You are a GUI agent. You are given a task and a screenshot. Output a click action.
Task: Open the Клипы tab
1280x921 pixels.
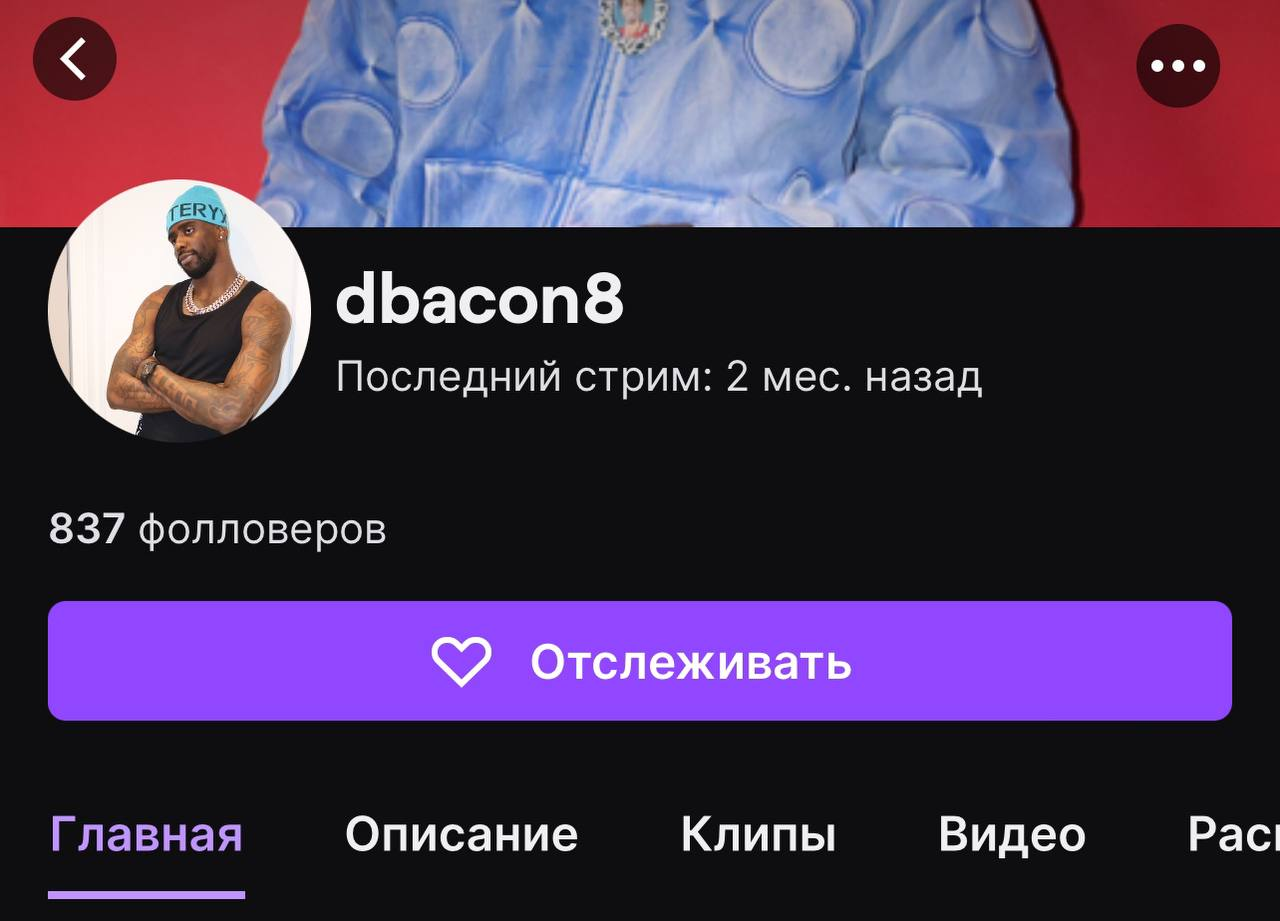(758, 835)
